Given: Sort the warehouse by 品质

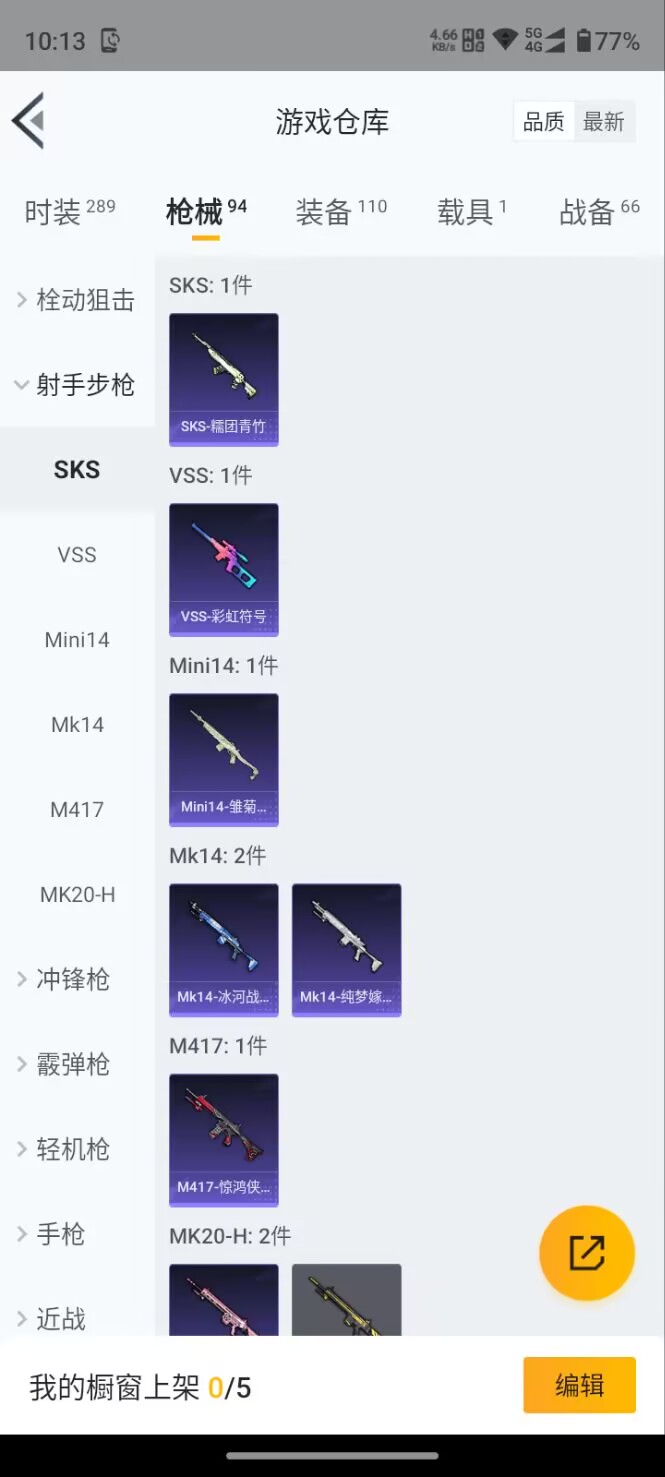Looking at the screenshot, I should pos(544,122).
